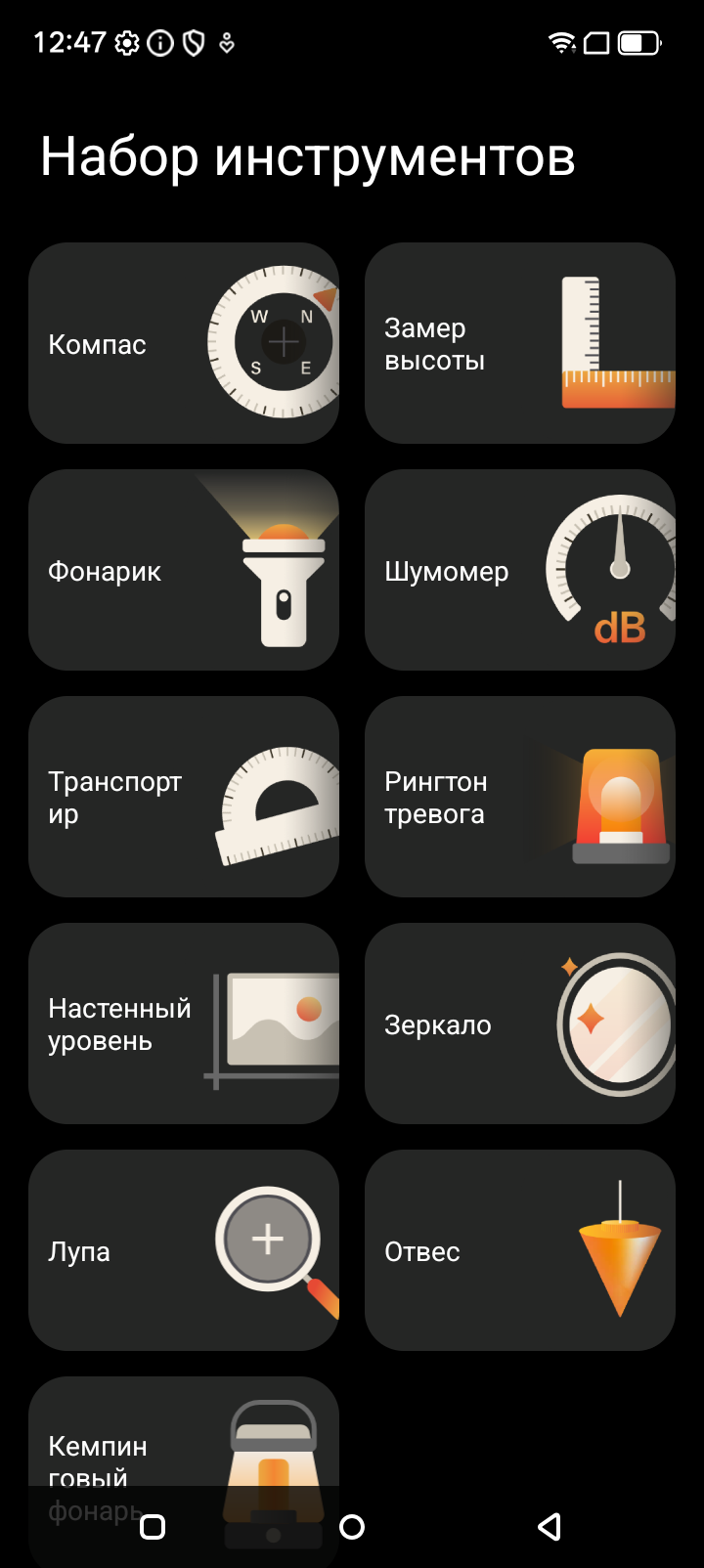Open the Фонарик card

tap(183, 570)
